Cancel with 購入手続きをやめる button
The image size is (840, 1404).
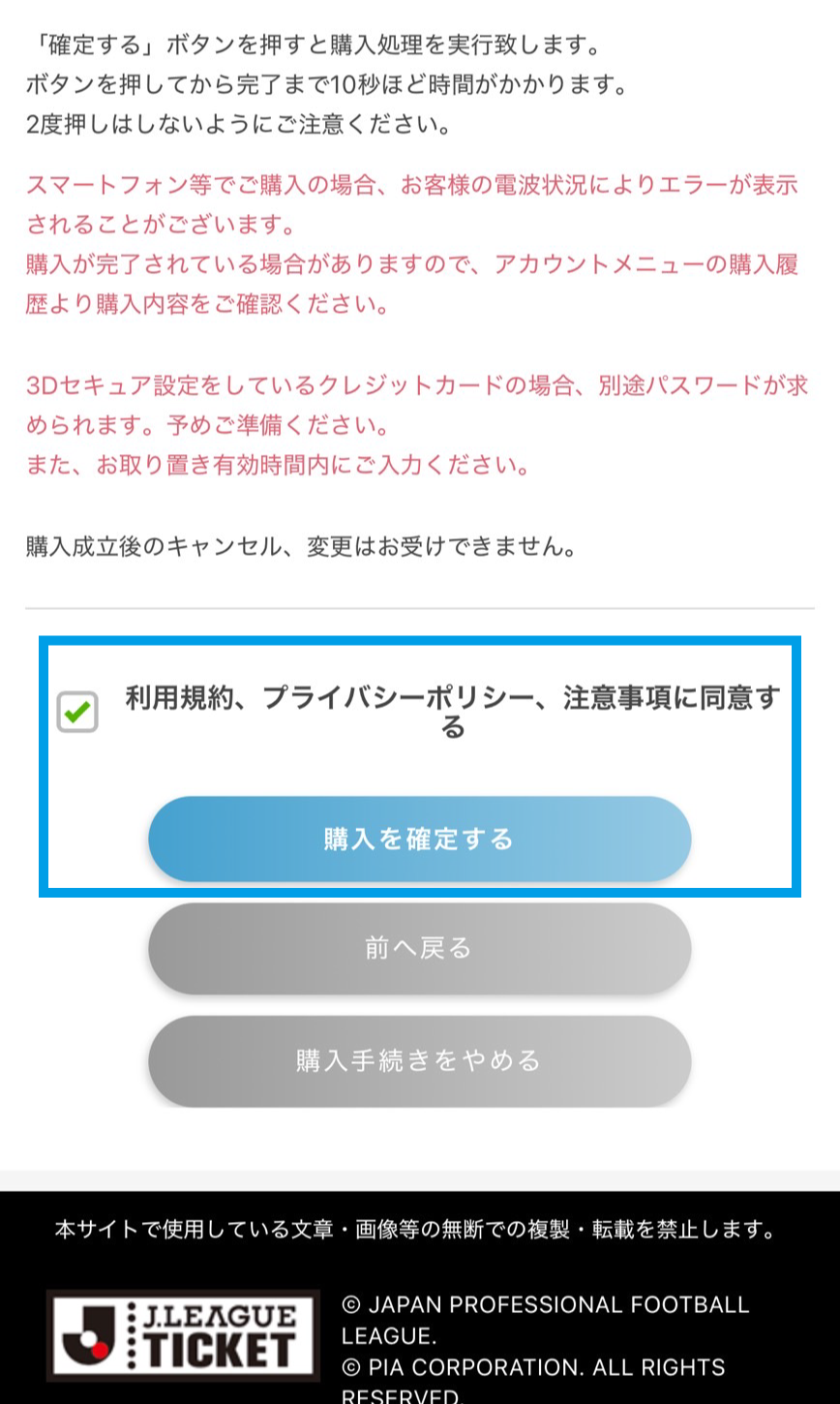[419, 1060]
